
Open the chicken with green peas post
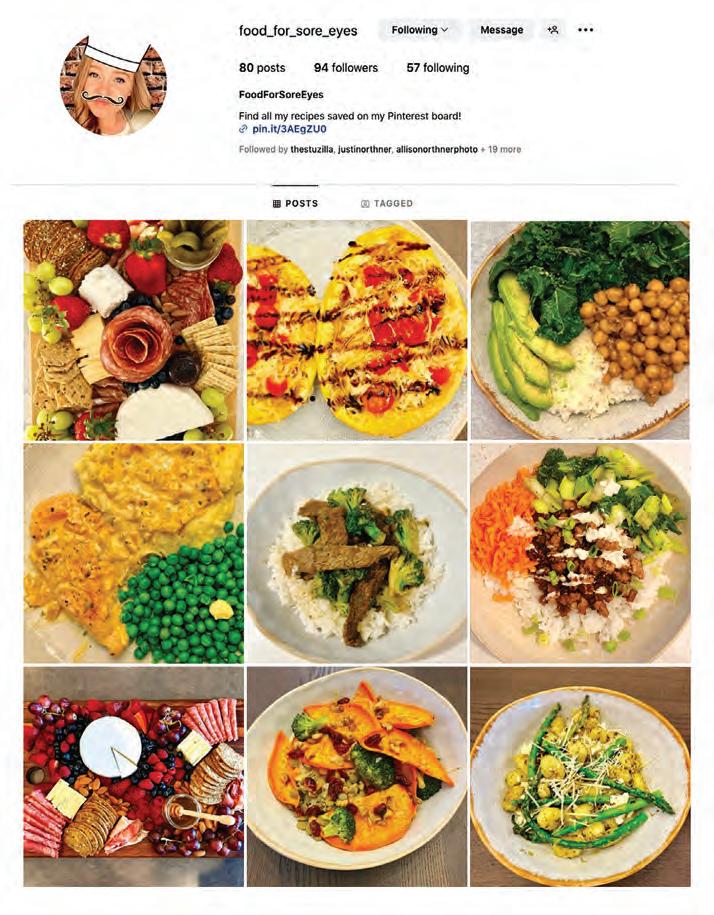[x=133, y=553]
